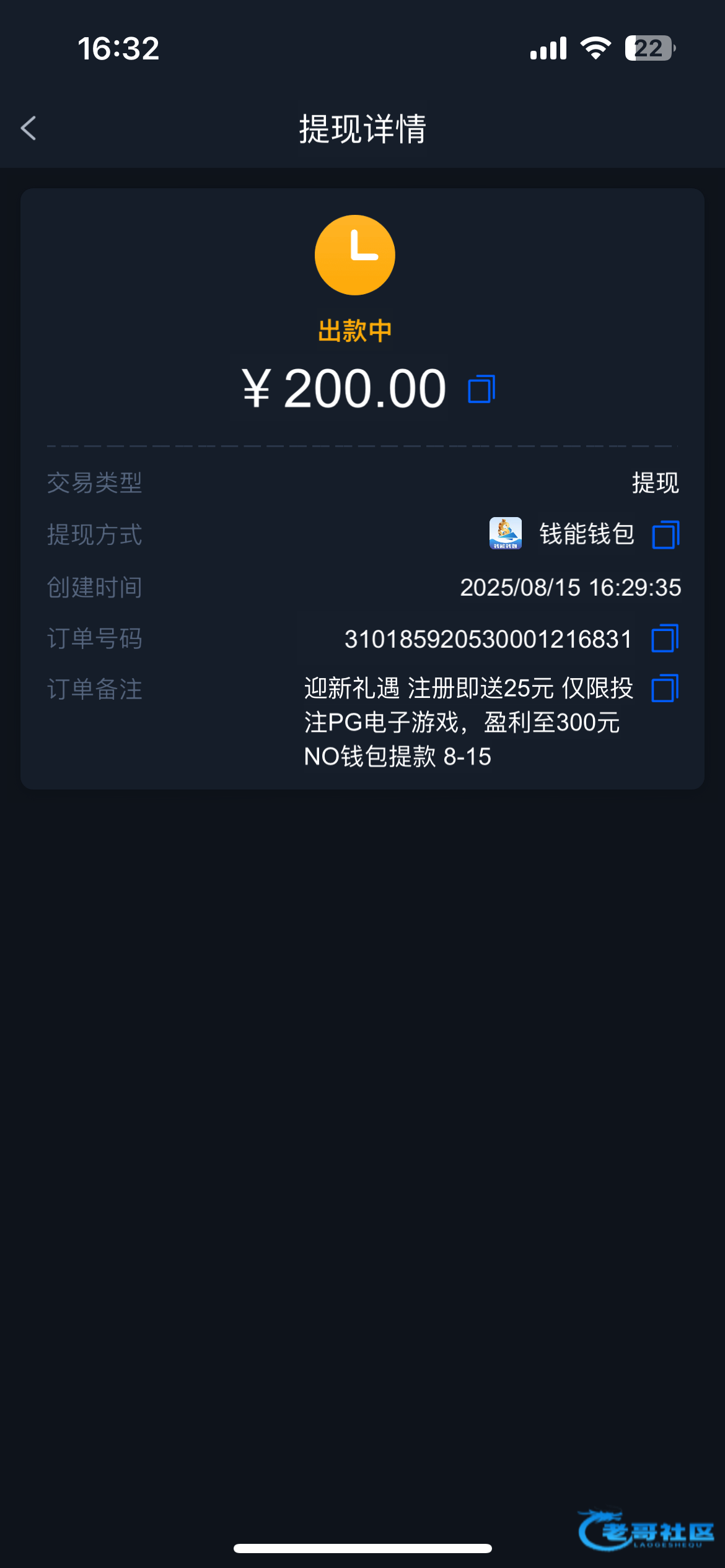This screenshot has width=725, height=1568.
Task: Go back from the withdrawal details page
Action: tap(29, 128)
